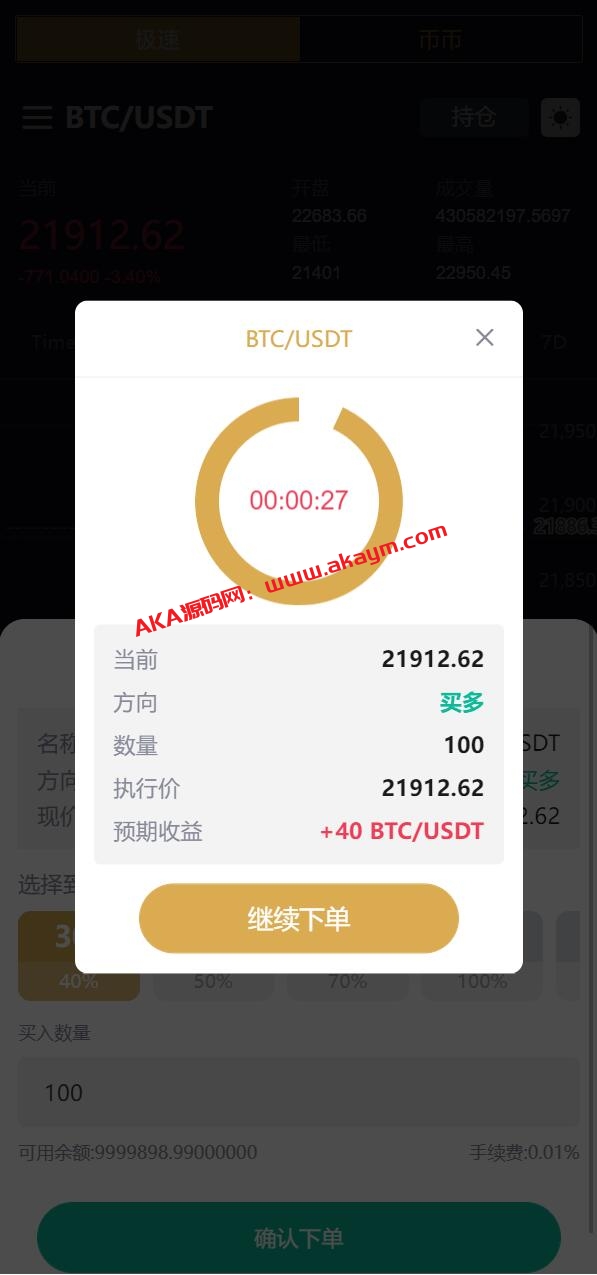Open the hamburger menu beside BTC/USDT
Image resolution: width=597 pixels, height=1275 pixels.
tap(37, 118)
